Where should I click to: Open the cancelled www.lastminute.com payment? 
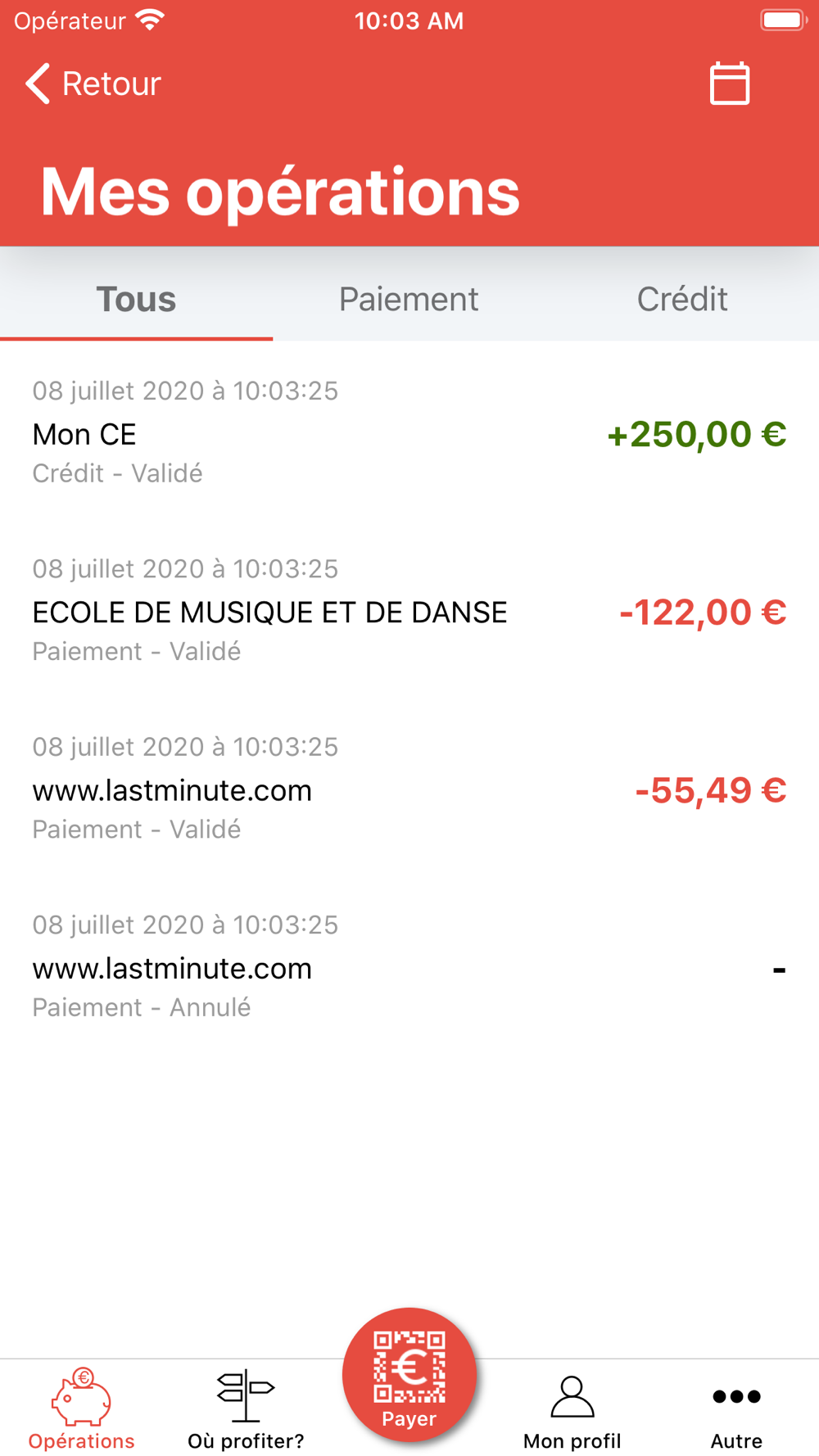pyautogui.click(x=409, y=966)
